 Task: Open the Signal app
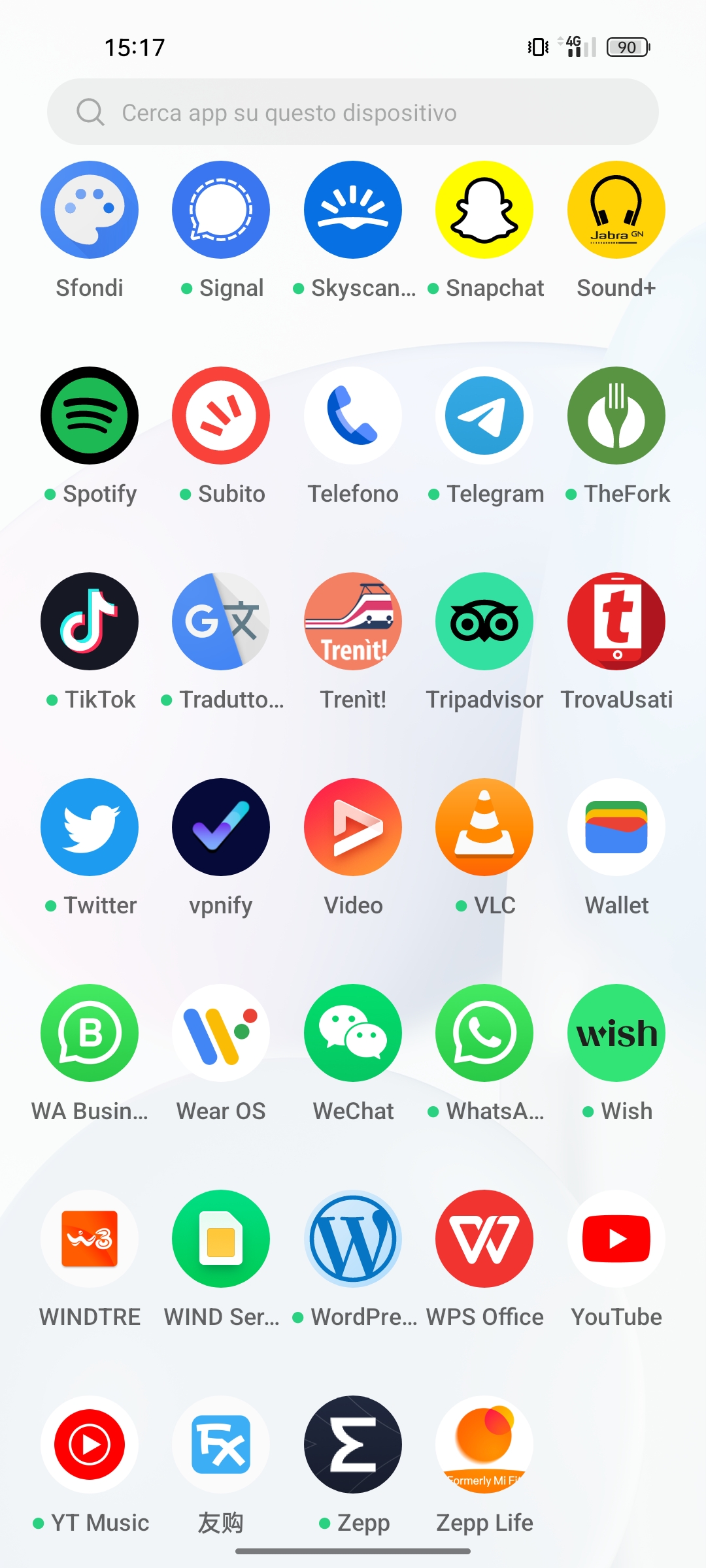coord(221,210)
